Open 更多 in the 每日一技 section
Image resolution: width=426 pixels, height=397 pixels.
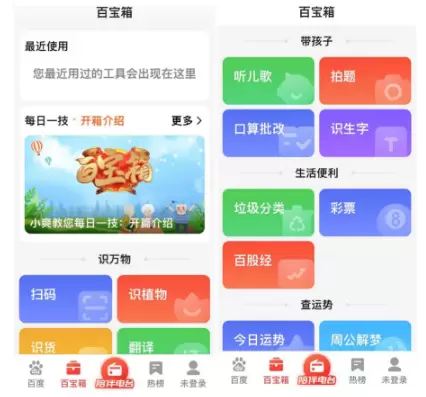pos(187,121)
